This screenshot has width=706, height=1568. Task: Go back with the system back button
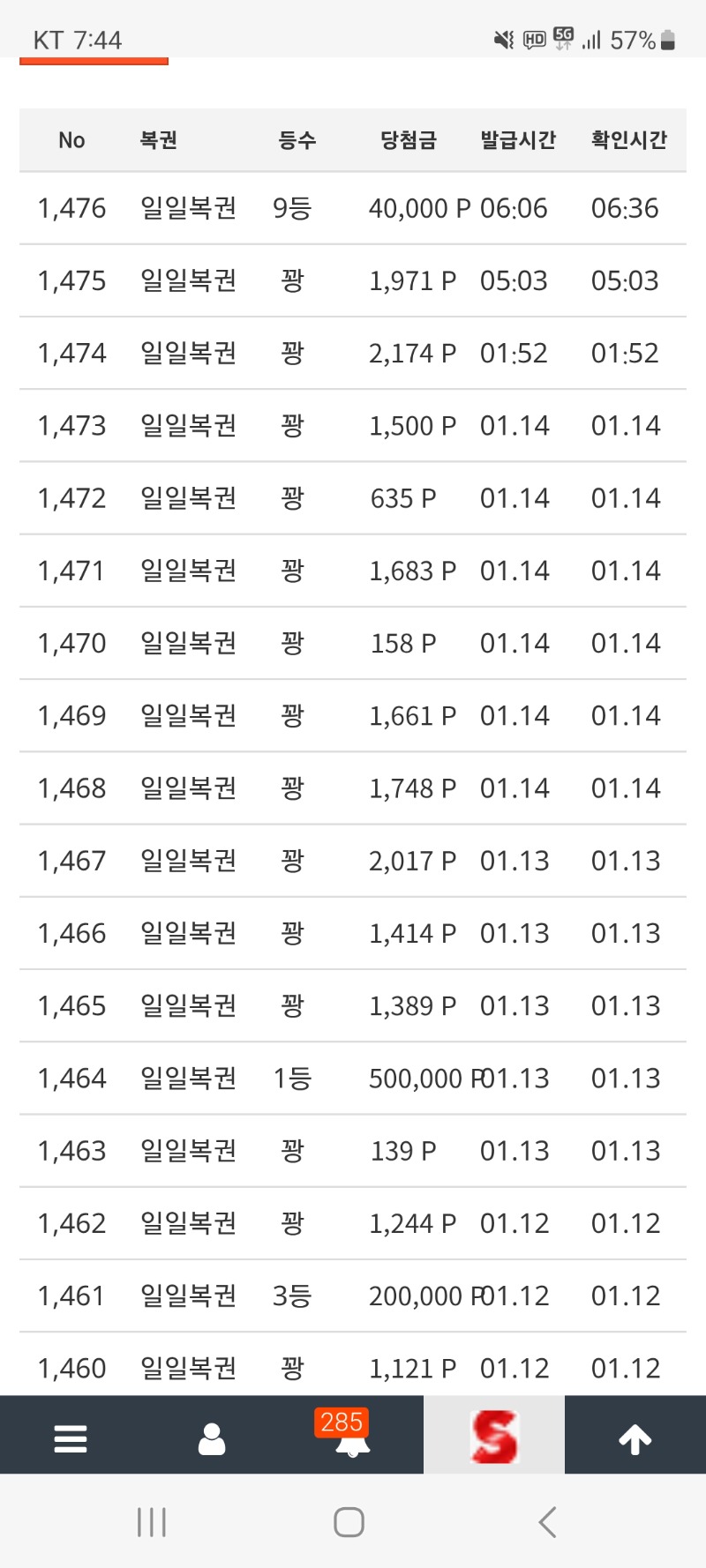point(547,1522)
